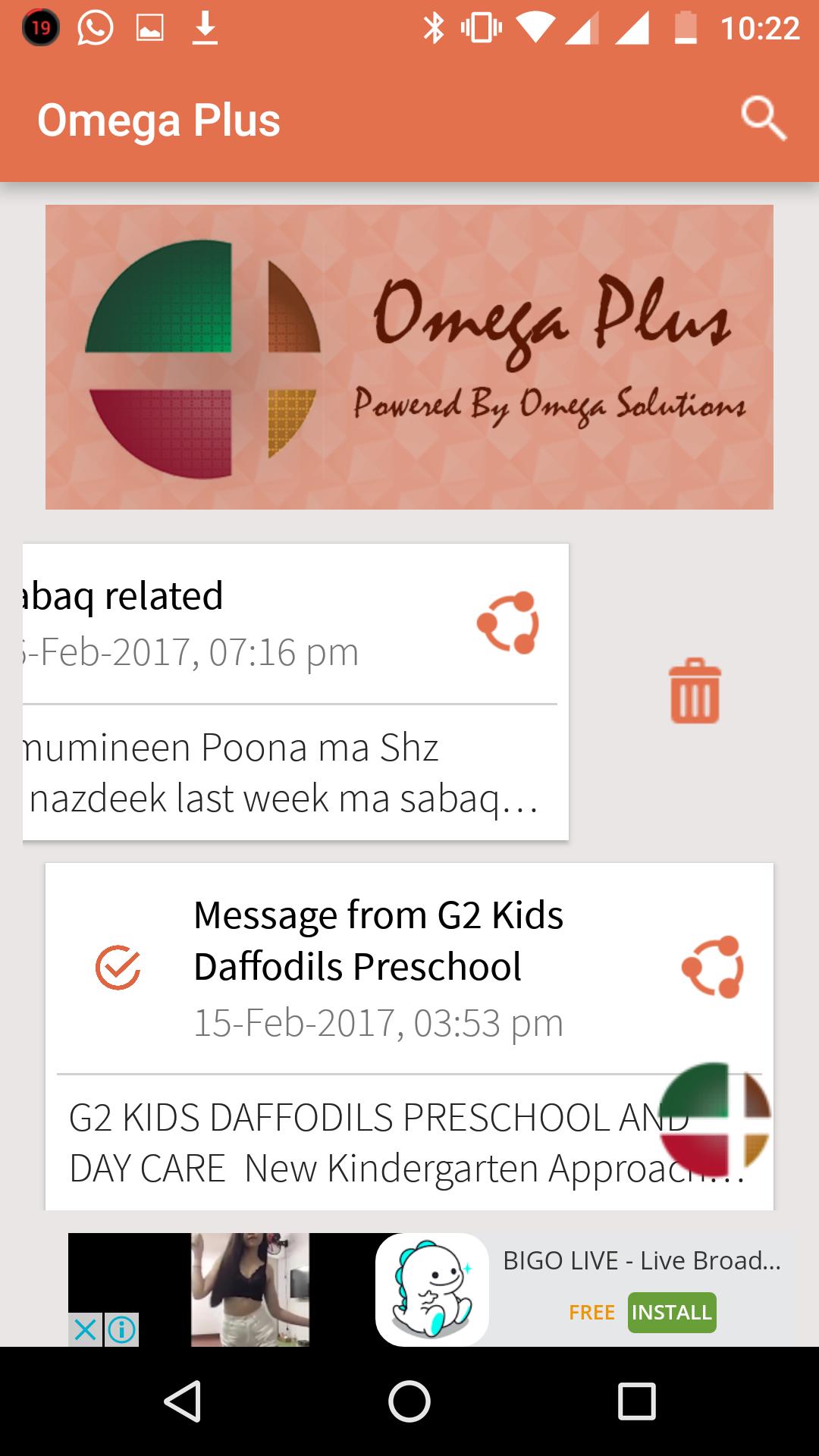Close the BIGO LIVE ad banner

click(86, 1329)
